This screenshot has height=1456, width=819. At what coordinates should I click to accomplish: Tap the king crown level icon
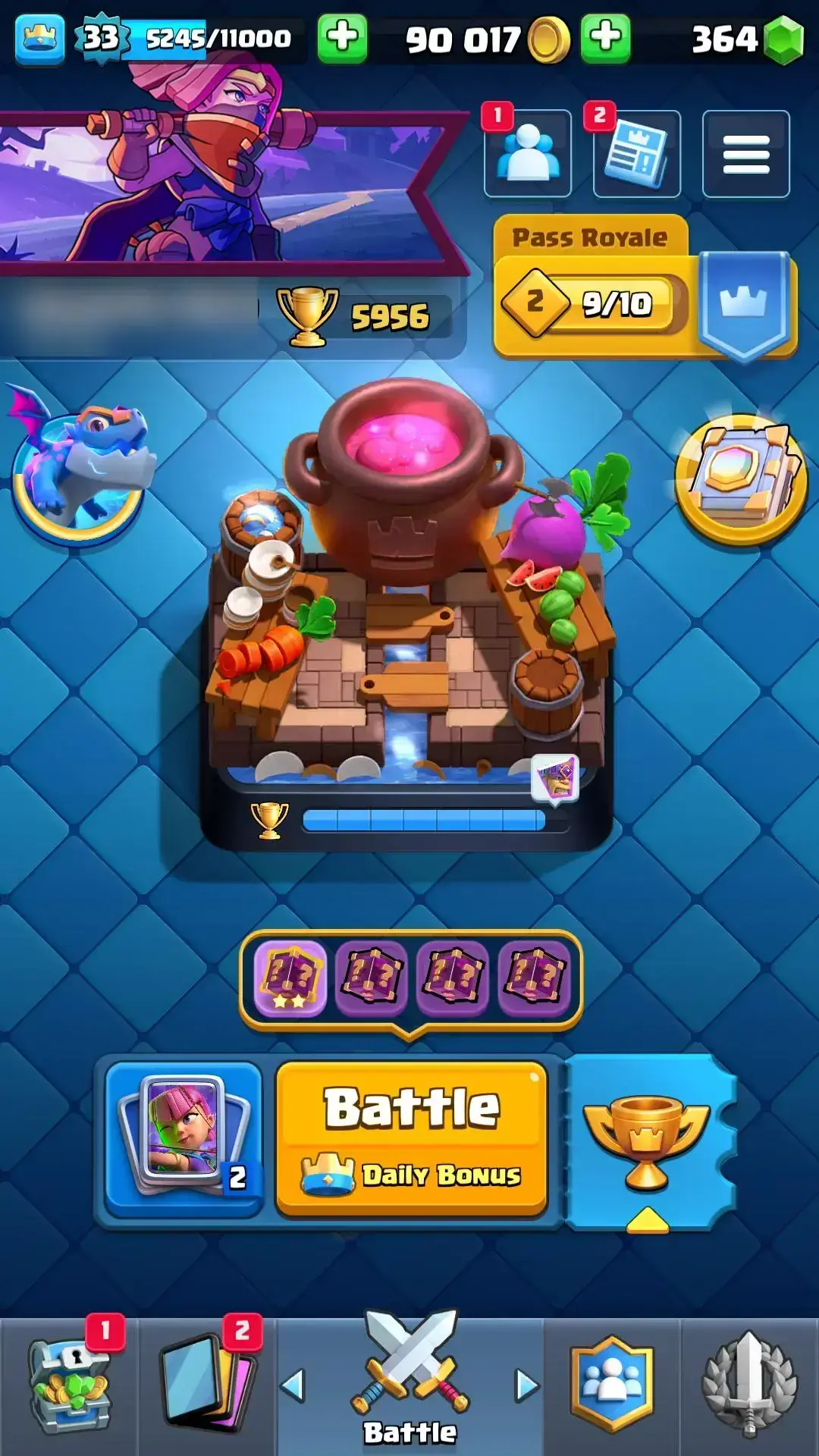pos(39,38)
